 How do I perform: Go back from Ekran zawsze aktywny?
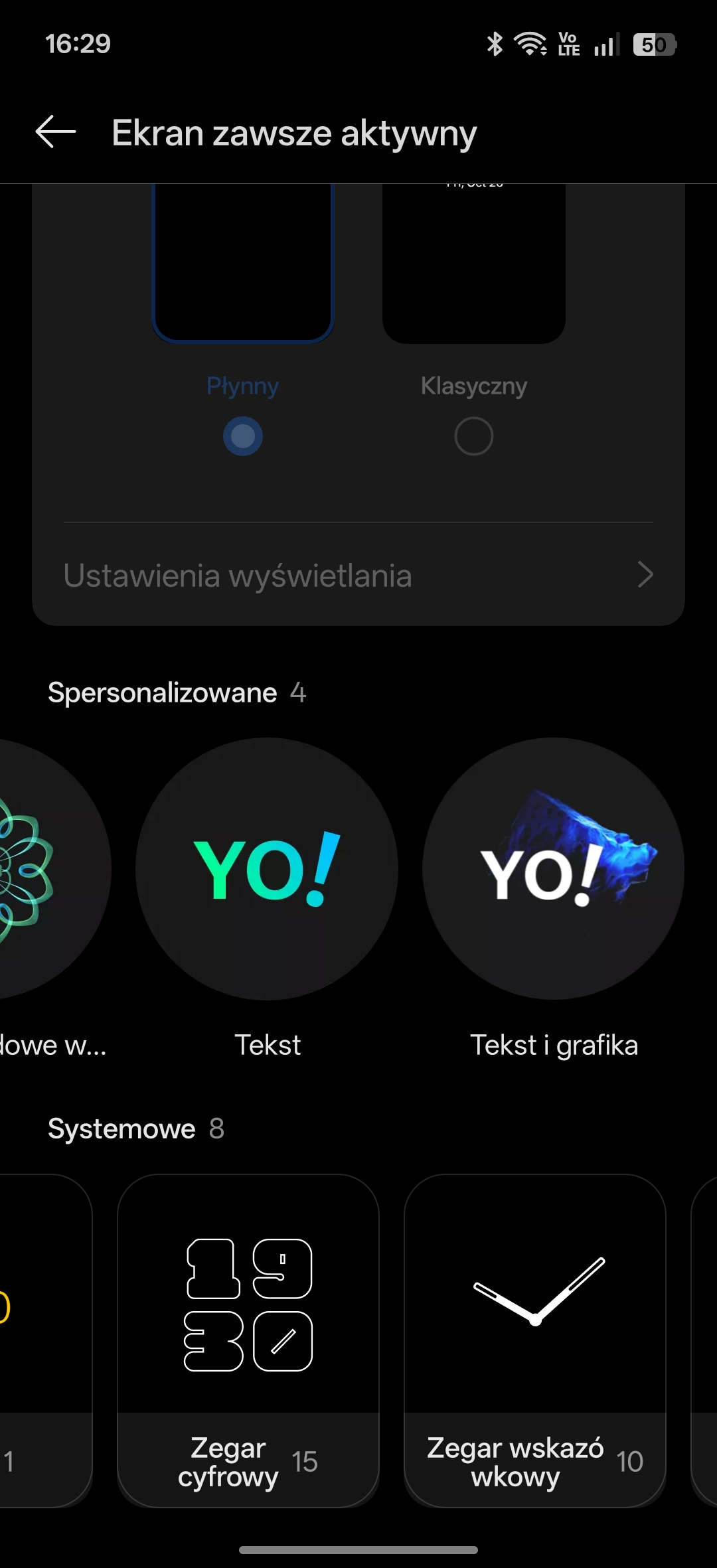click(56, 132)
